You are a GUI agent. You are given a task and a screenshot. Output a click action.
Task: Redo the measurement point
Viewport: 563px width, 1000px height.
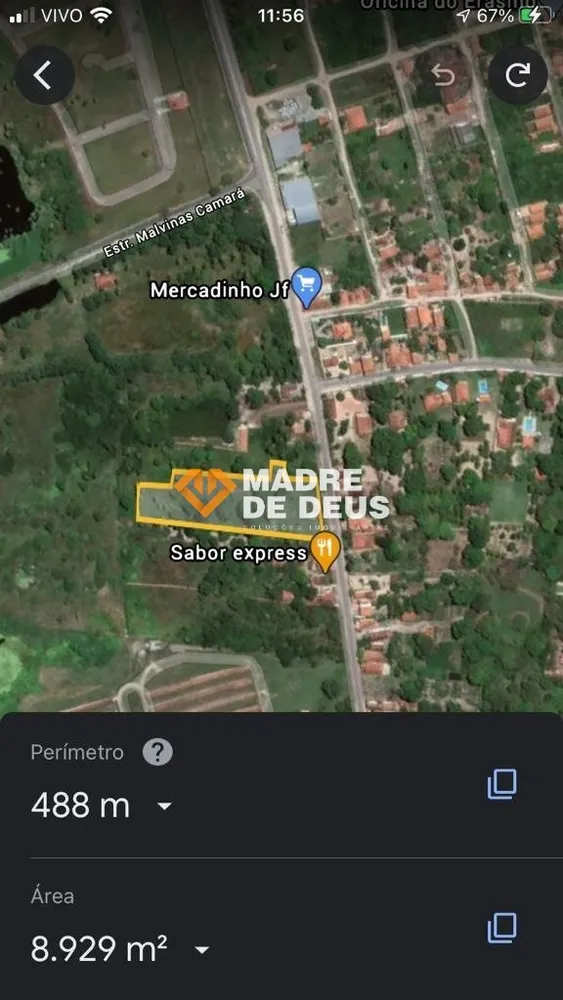tap(518, 75)
